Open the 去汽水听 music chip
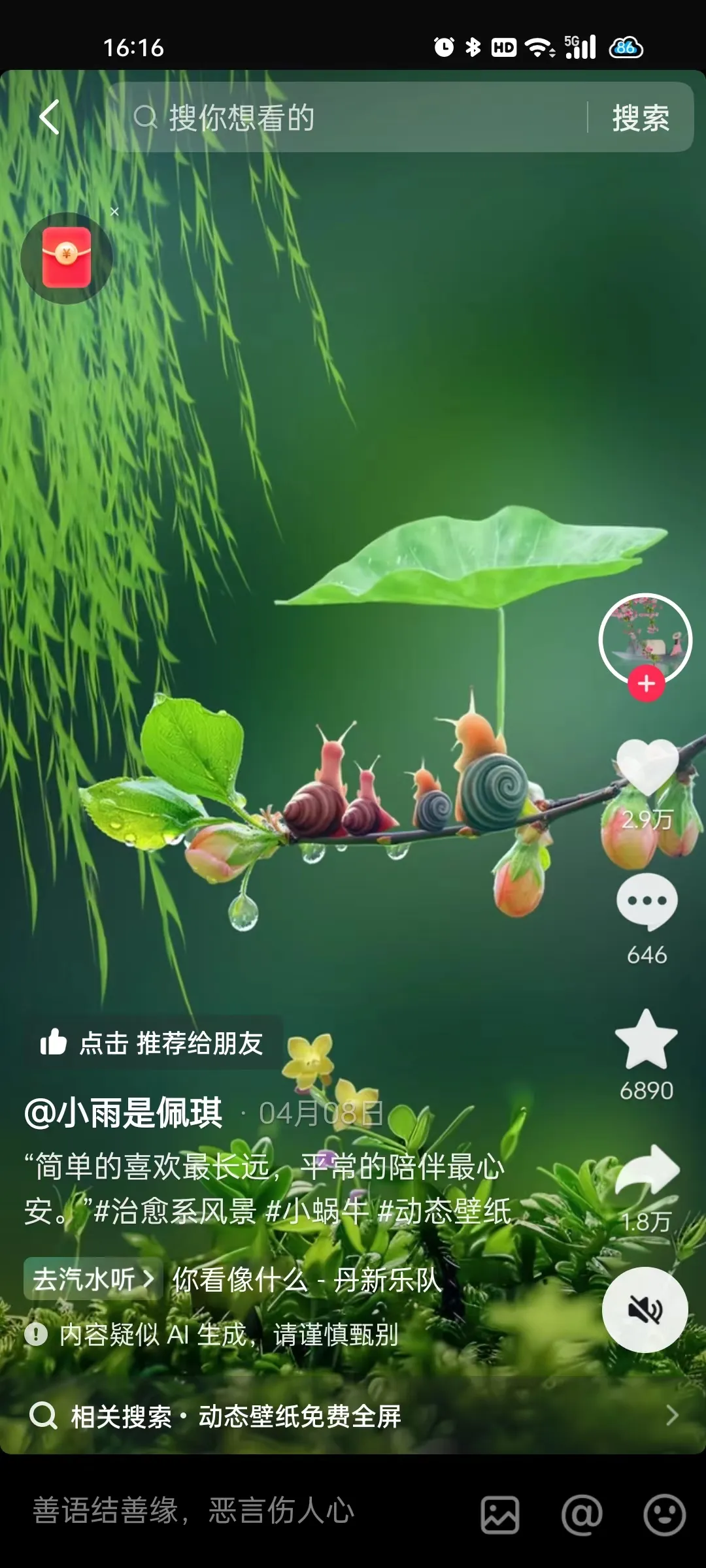Viewport: 706px width, 1568px height. tap(93, 1279)
